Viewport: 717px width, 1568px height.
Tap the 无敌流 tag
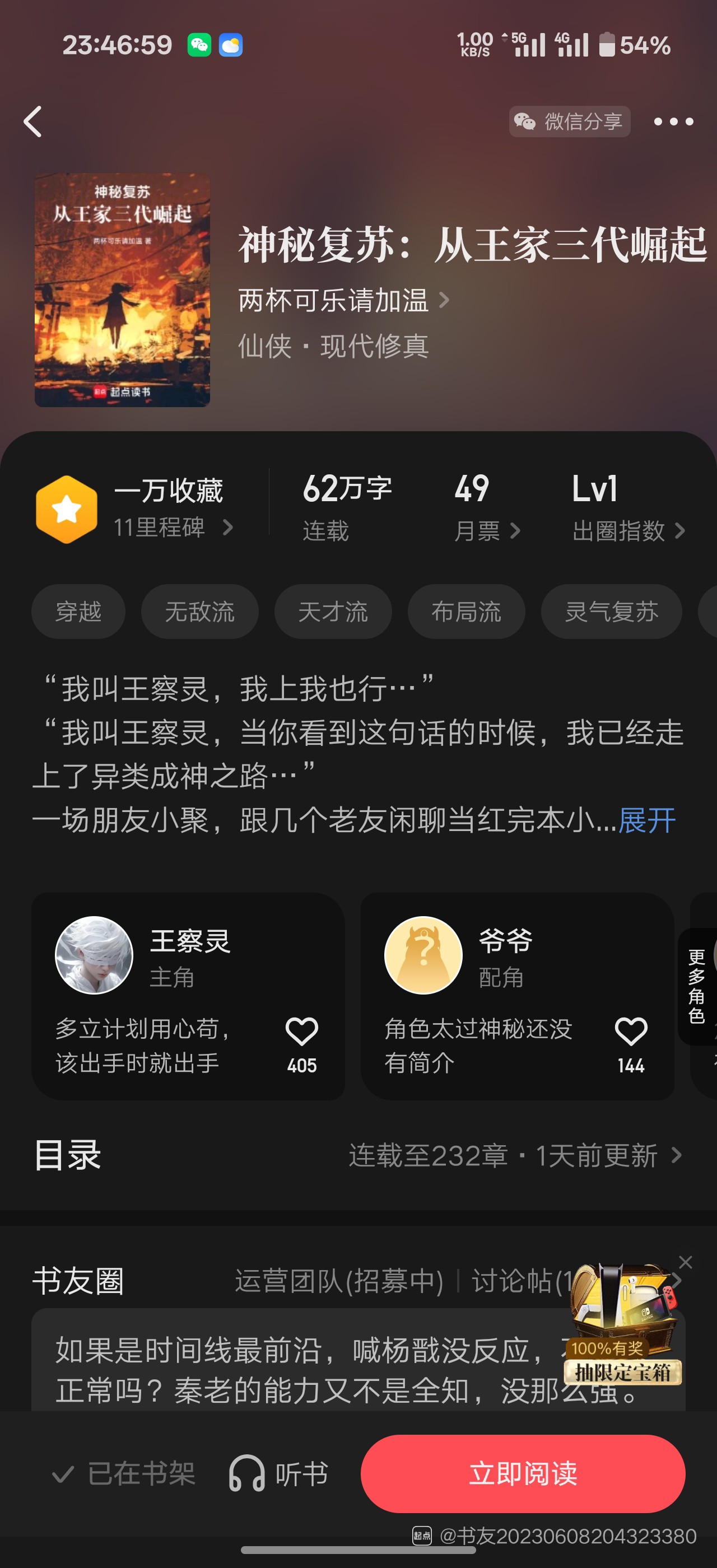point(199,612)
